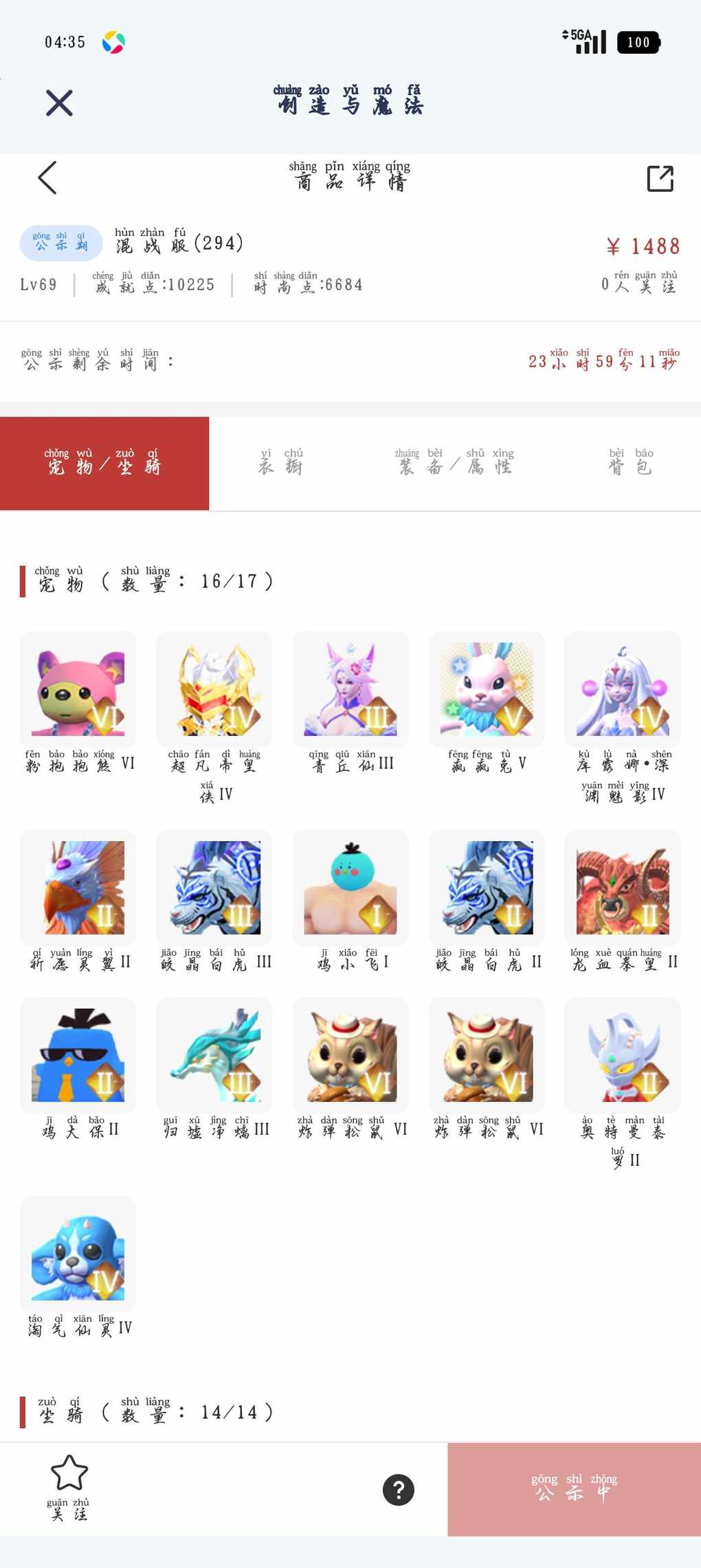The image size is (701, 1568).
Task: Open pet 超凡帝皇侠 IV
Action: coord(214,689)
